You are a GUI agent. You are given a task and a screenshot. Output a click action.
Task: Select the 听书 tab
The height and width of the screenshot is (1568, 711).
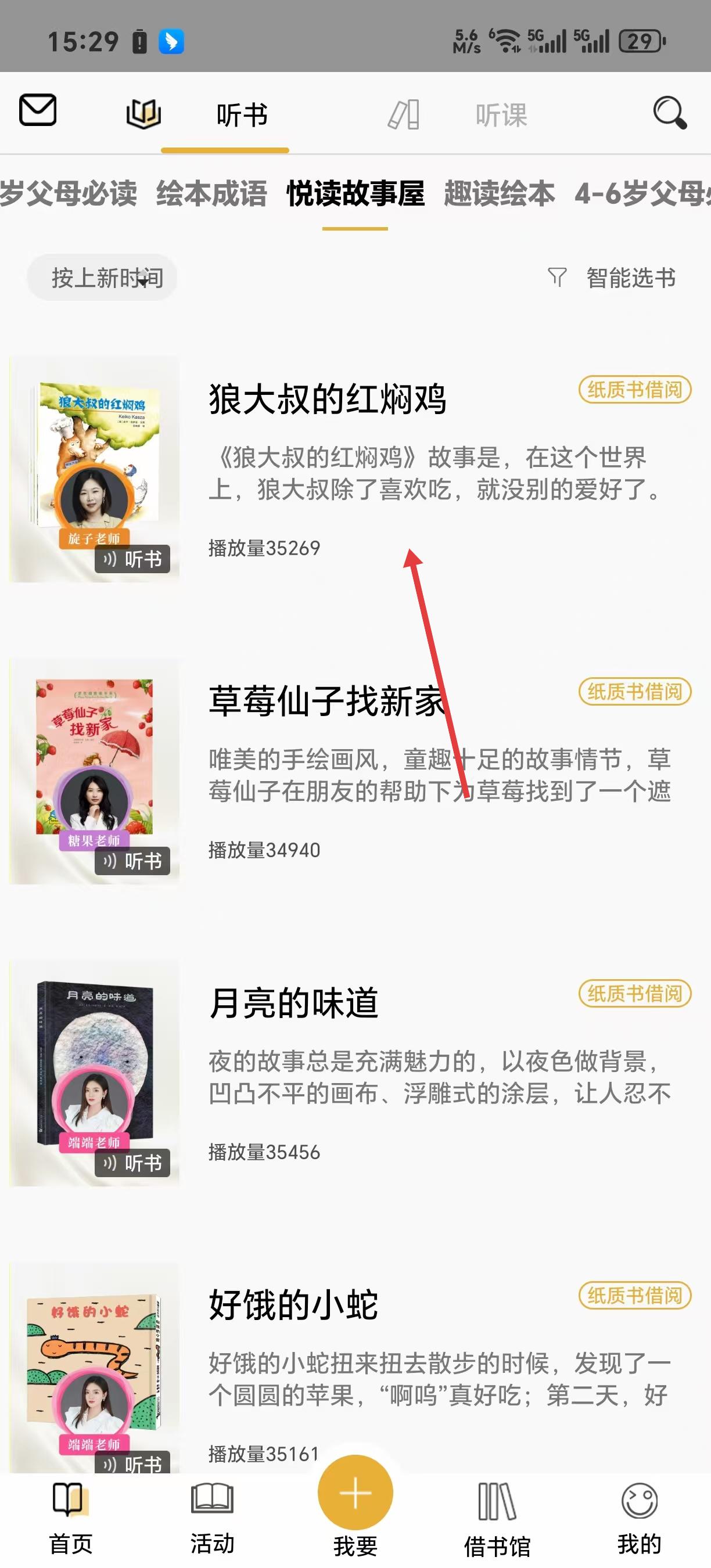coord(242,115)
